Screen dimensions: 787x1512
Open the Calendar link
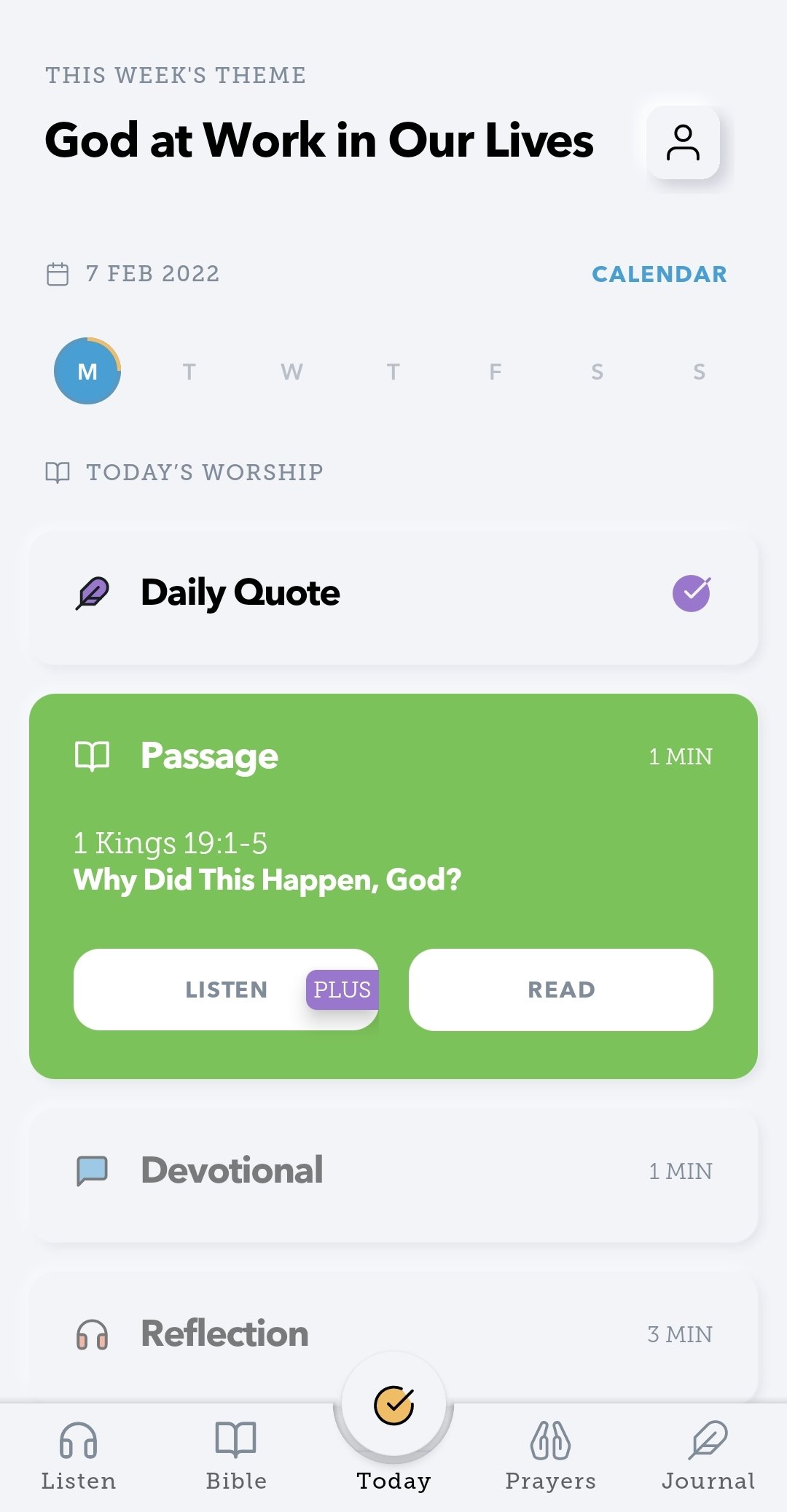[659, 274]
